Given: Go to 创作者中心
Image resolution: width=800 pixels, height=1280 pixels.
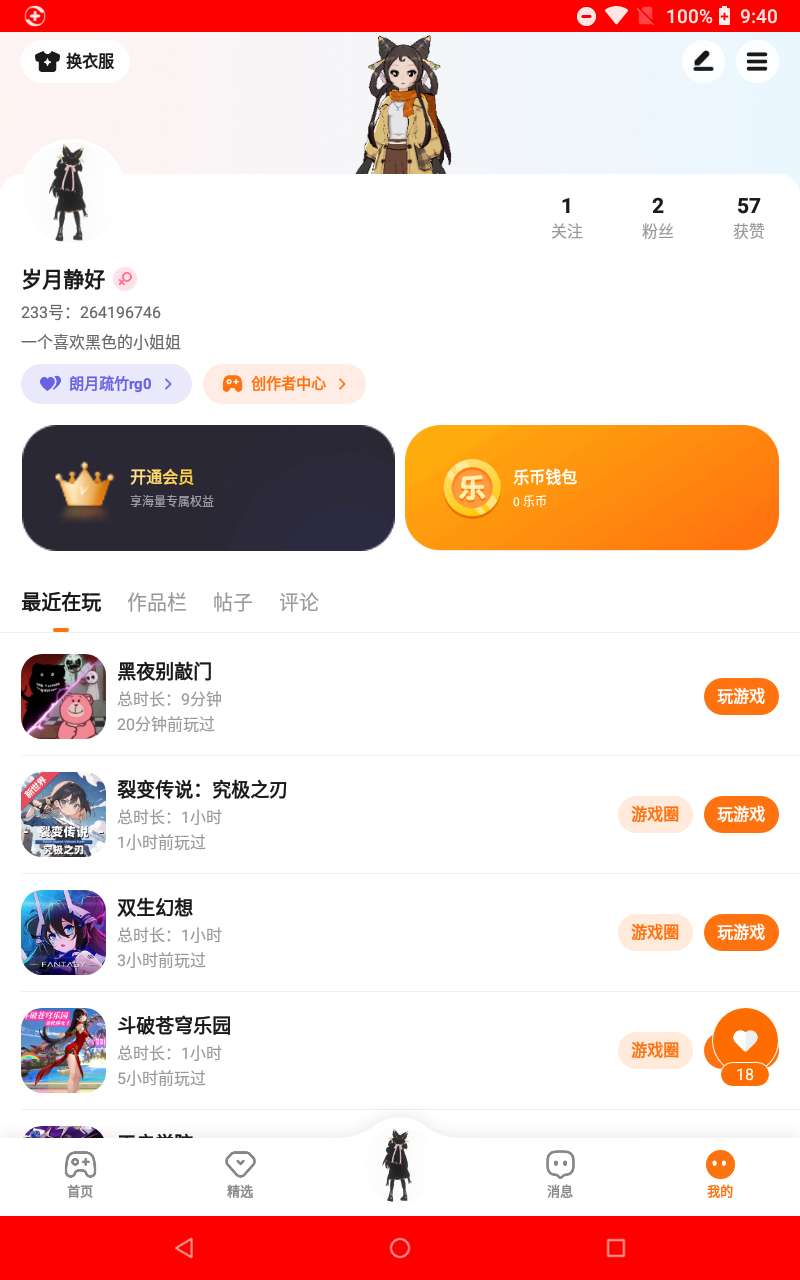Looking at the screenshot, I should (x=284, y=384).
